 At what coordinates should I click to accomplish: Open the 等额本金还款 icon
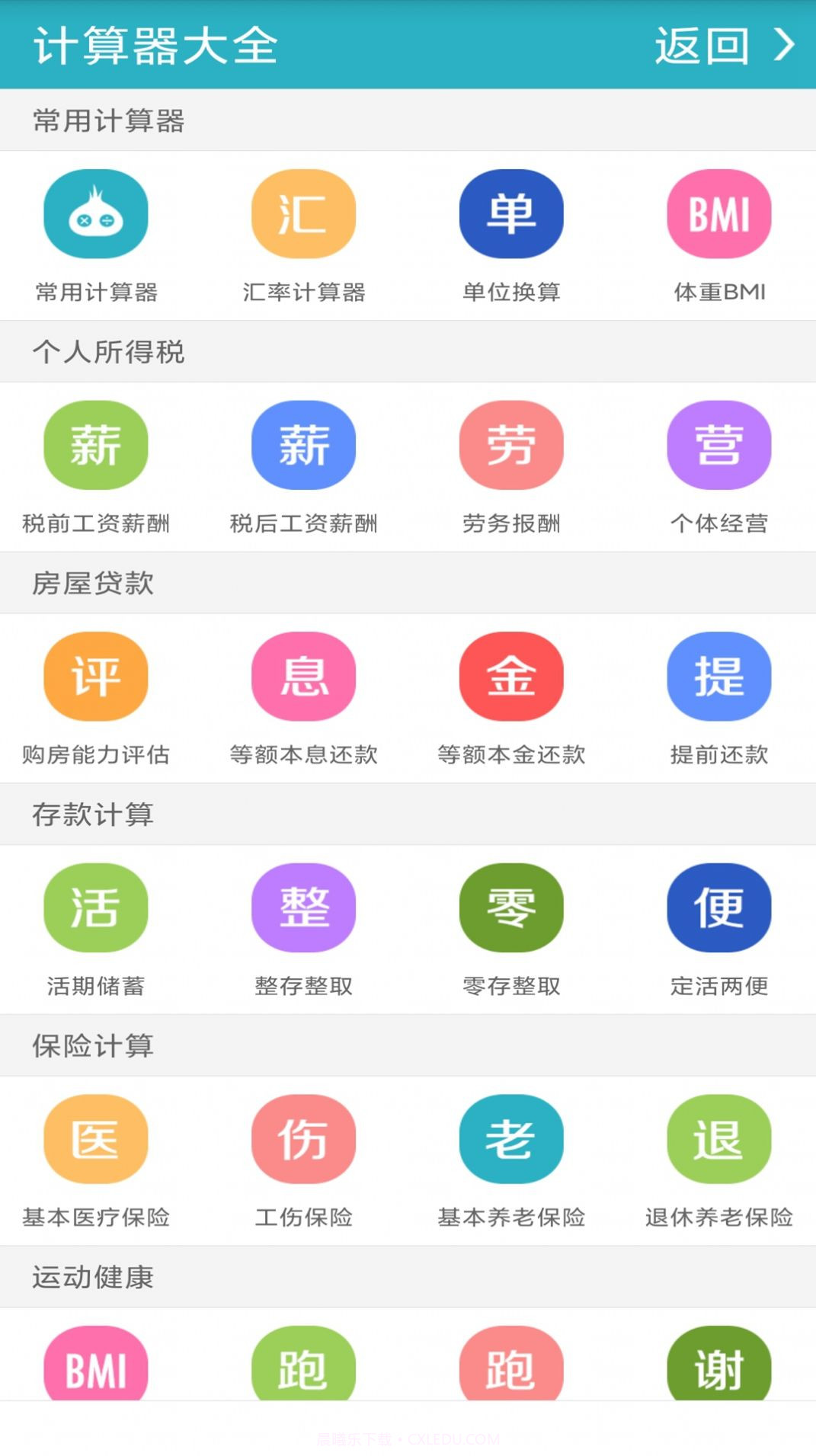click(511, 677)
